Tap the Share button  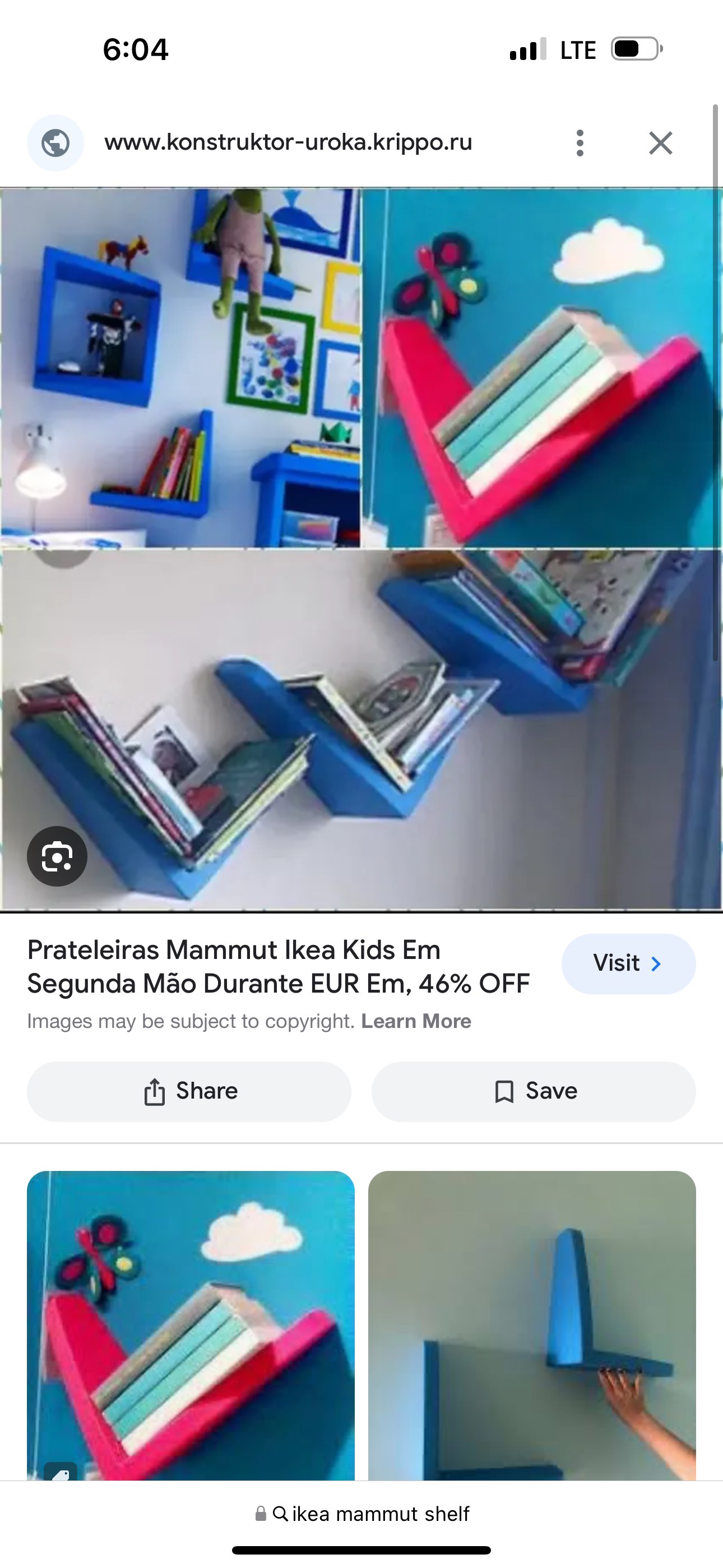[x=189, y=1091]
